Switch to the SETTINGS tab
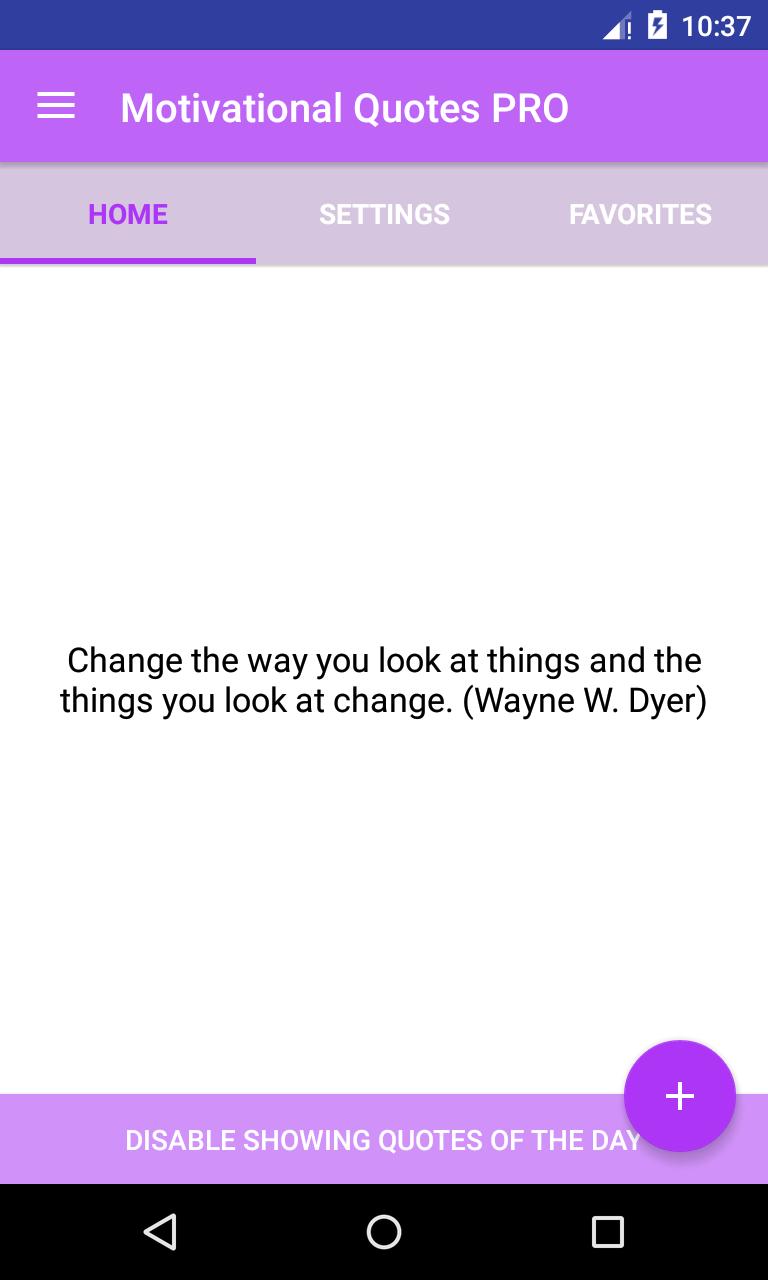 click(384, 213)
